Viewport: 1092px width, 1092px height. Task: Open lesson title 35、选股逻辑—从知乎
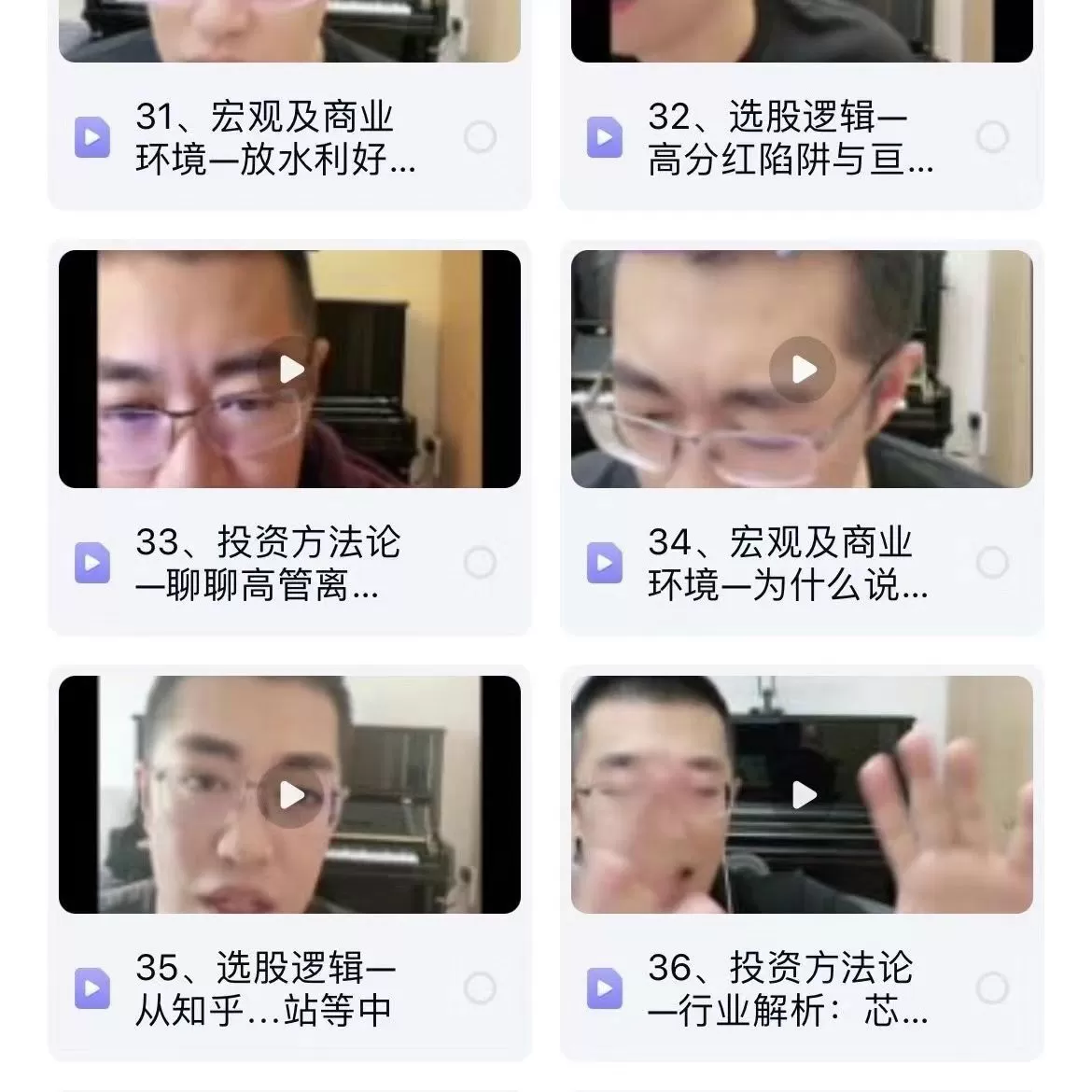[265, 989]
